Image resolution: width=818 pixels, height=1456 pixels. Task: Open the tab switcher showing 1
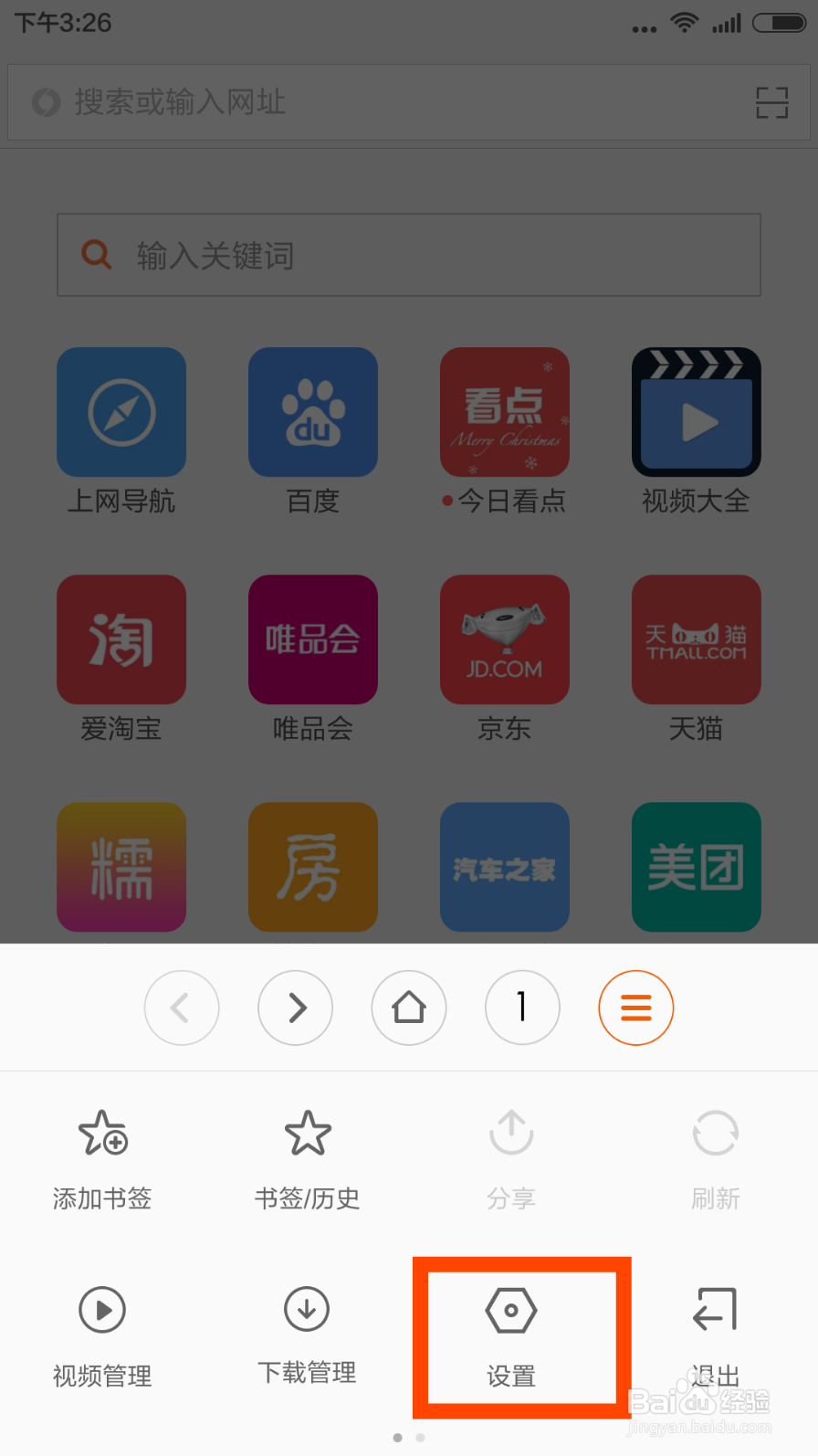(521, 1008)
